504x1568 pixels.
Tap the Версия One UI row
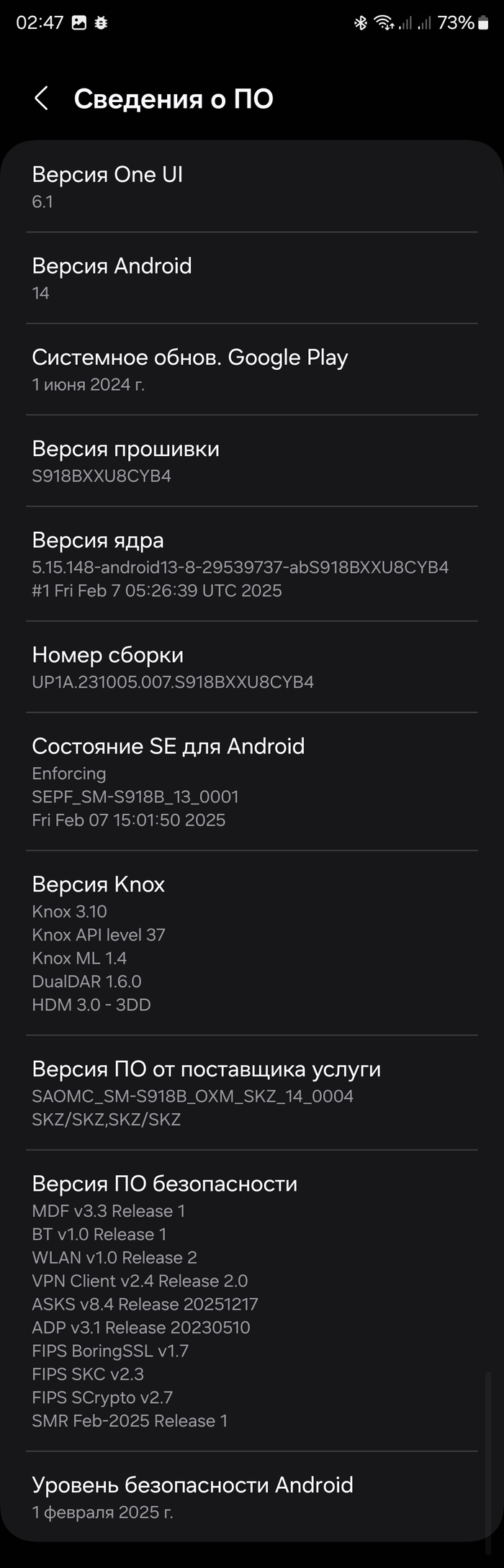click(252, 186)
